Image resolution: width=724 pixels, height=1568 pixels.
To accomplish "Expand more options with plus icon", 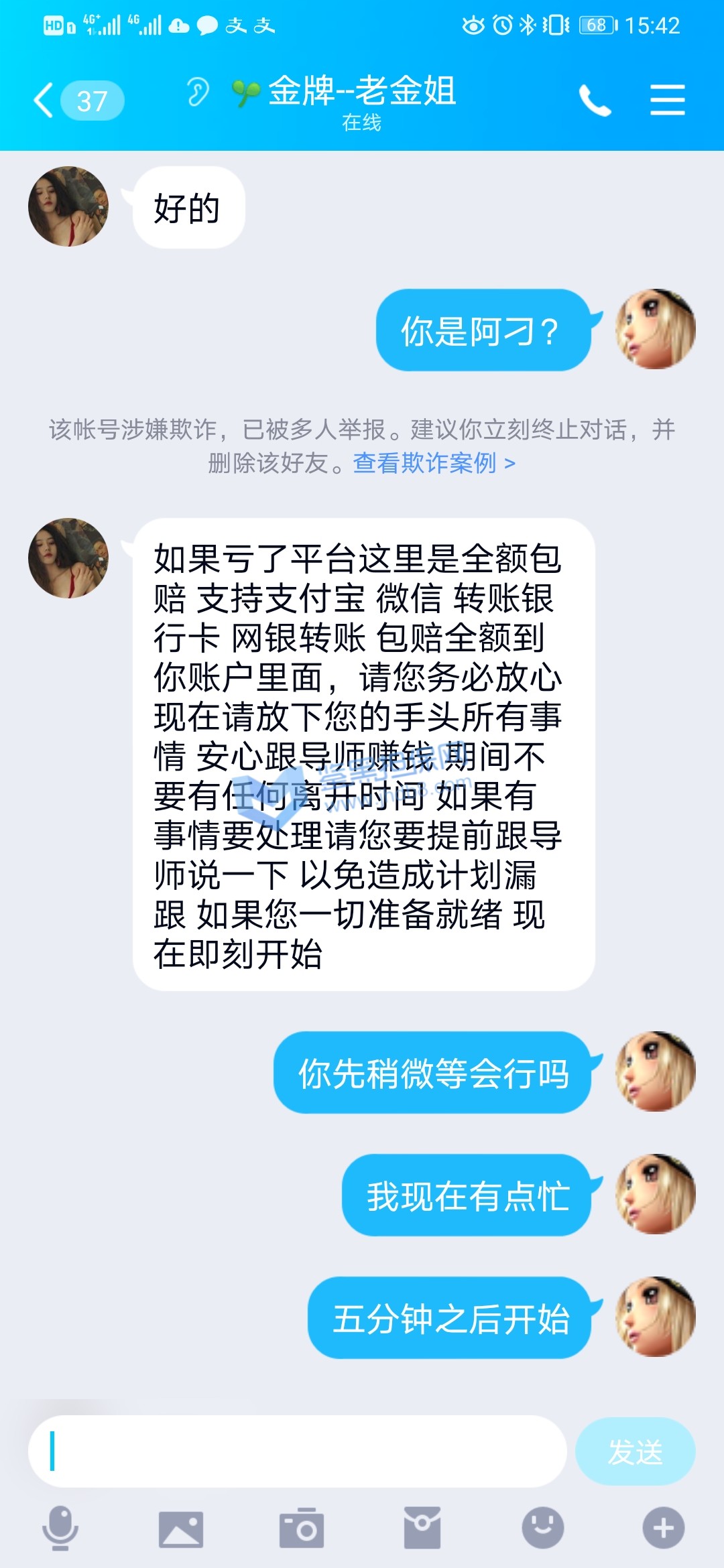I will point(664,1528).
